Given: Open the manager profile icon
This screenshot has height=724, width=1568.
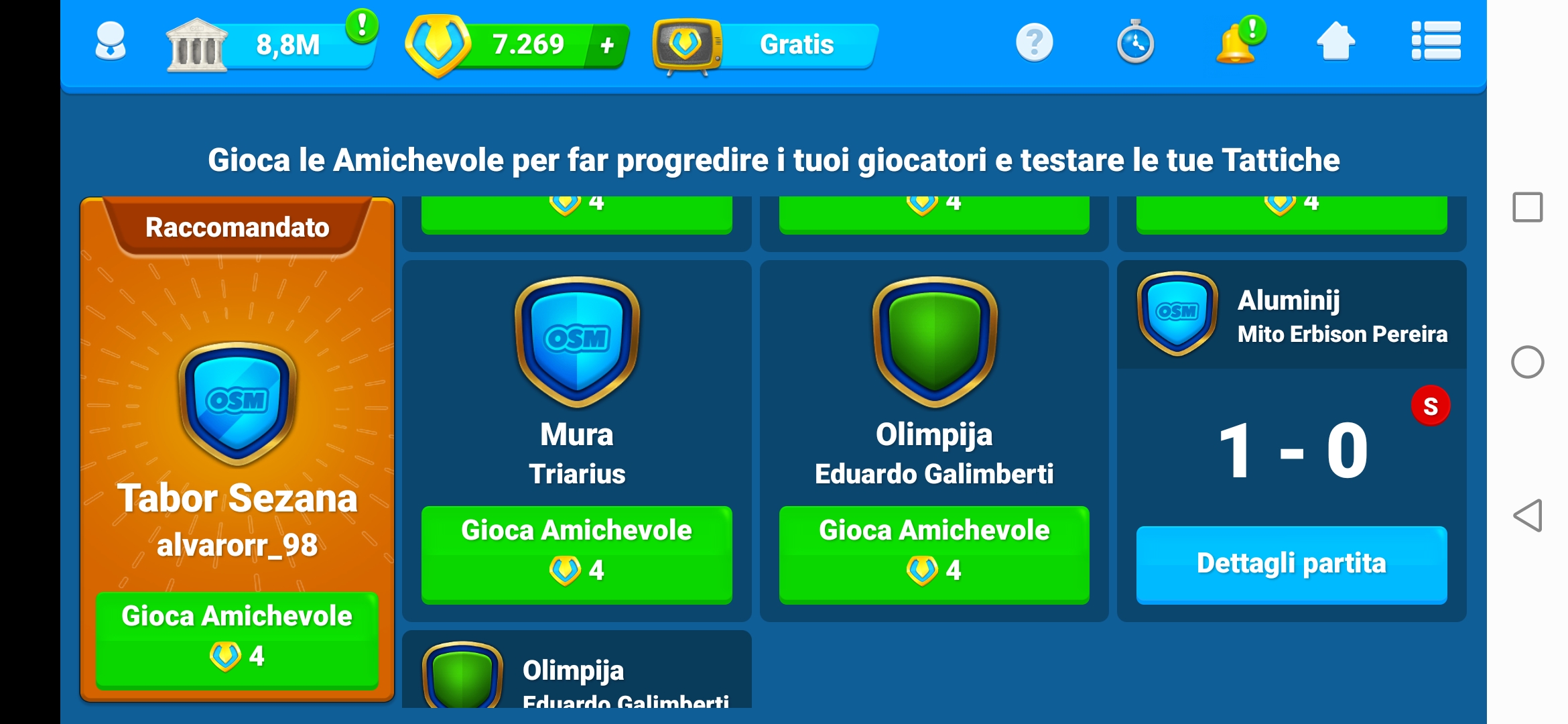Looking at the screenshot, I should tap(111, 43).
